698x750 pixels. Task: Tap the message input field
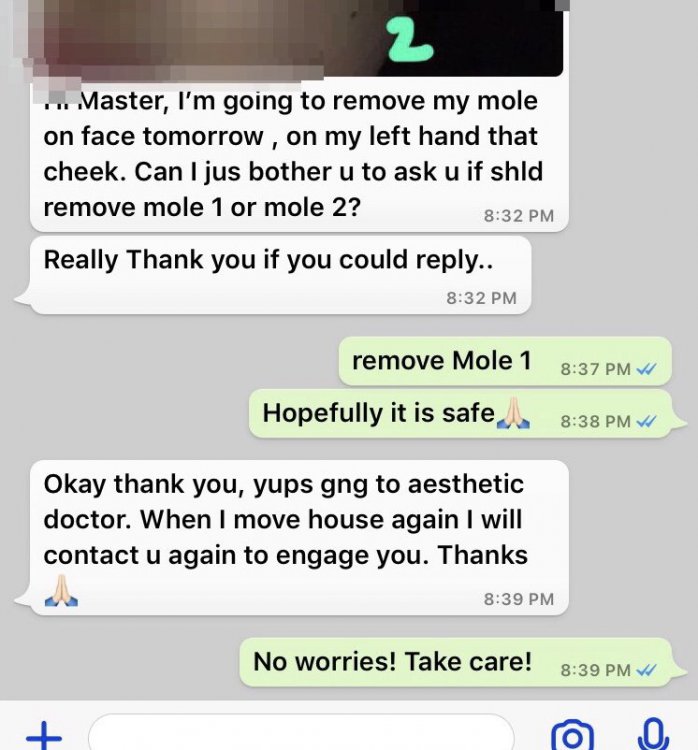pos(300,734)
